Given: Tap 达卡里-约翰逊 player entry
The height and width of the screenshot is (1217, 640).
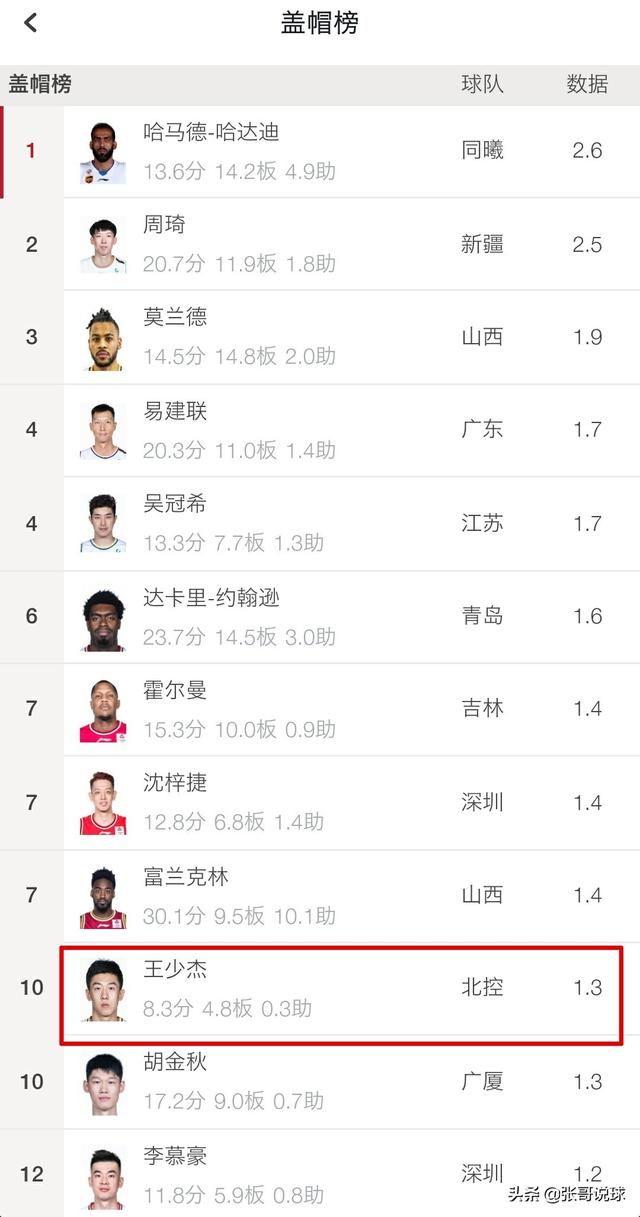Looking at the screenshot, I should (x=320, y=616).
